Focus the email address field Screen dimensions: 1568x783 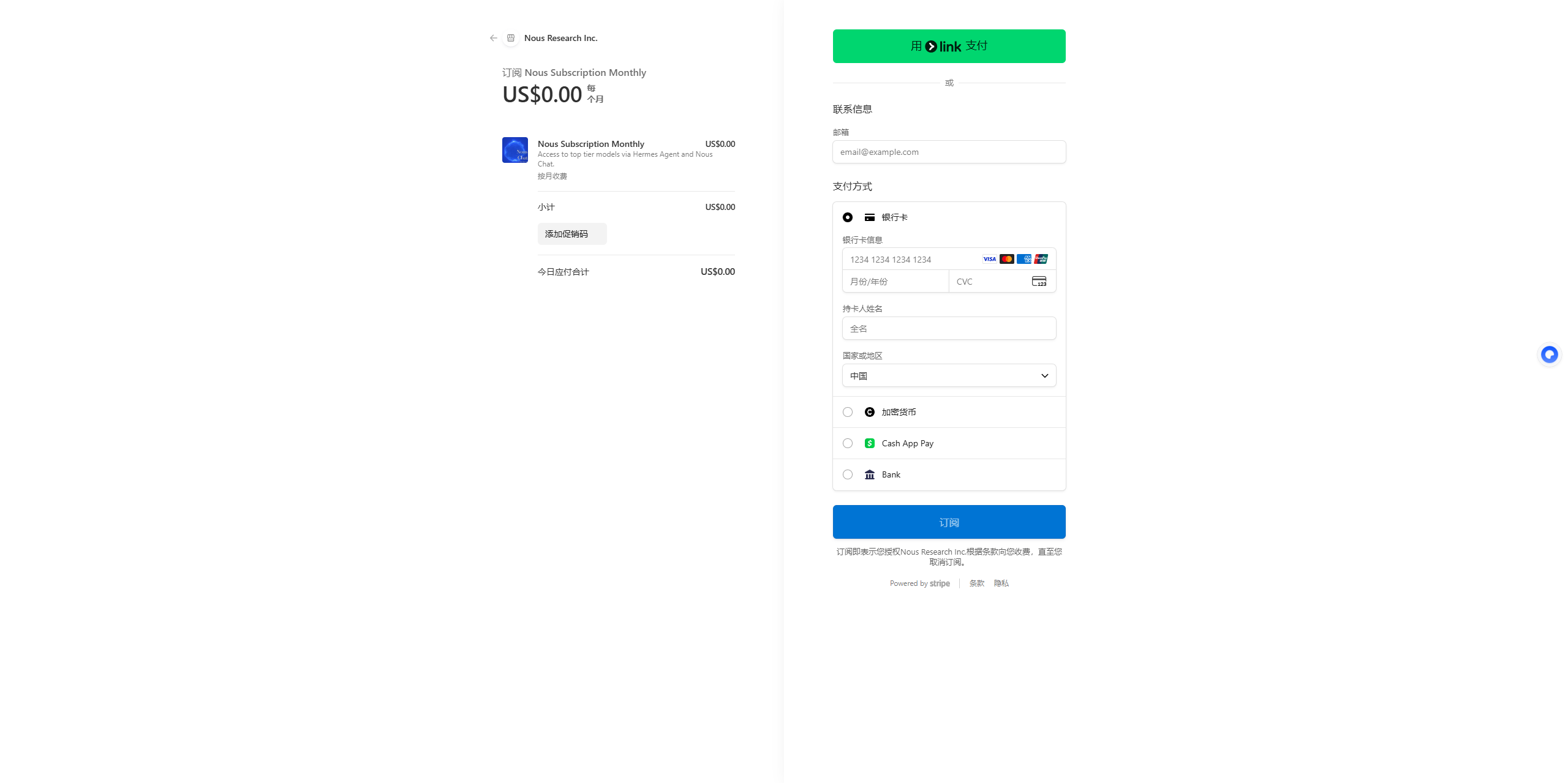coord(949,152)
